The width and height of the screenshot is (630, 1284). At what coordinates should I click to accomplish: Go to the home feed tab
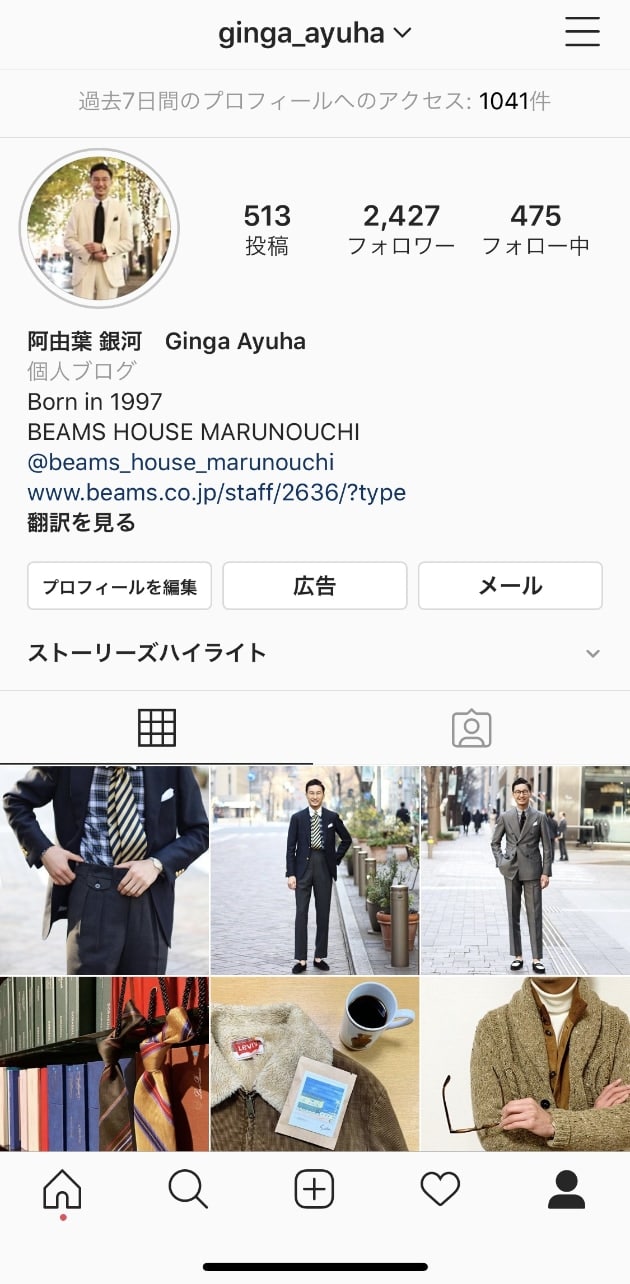[x=63, y=1190]
